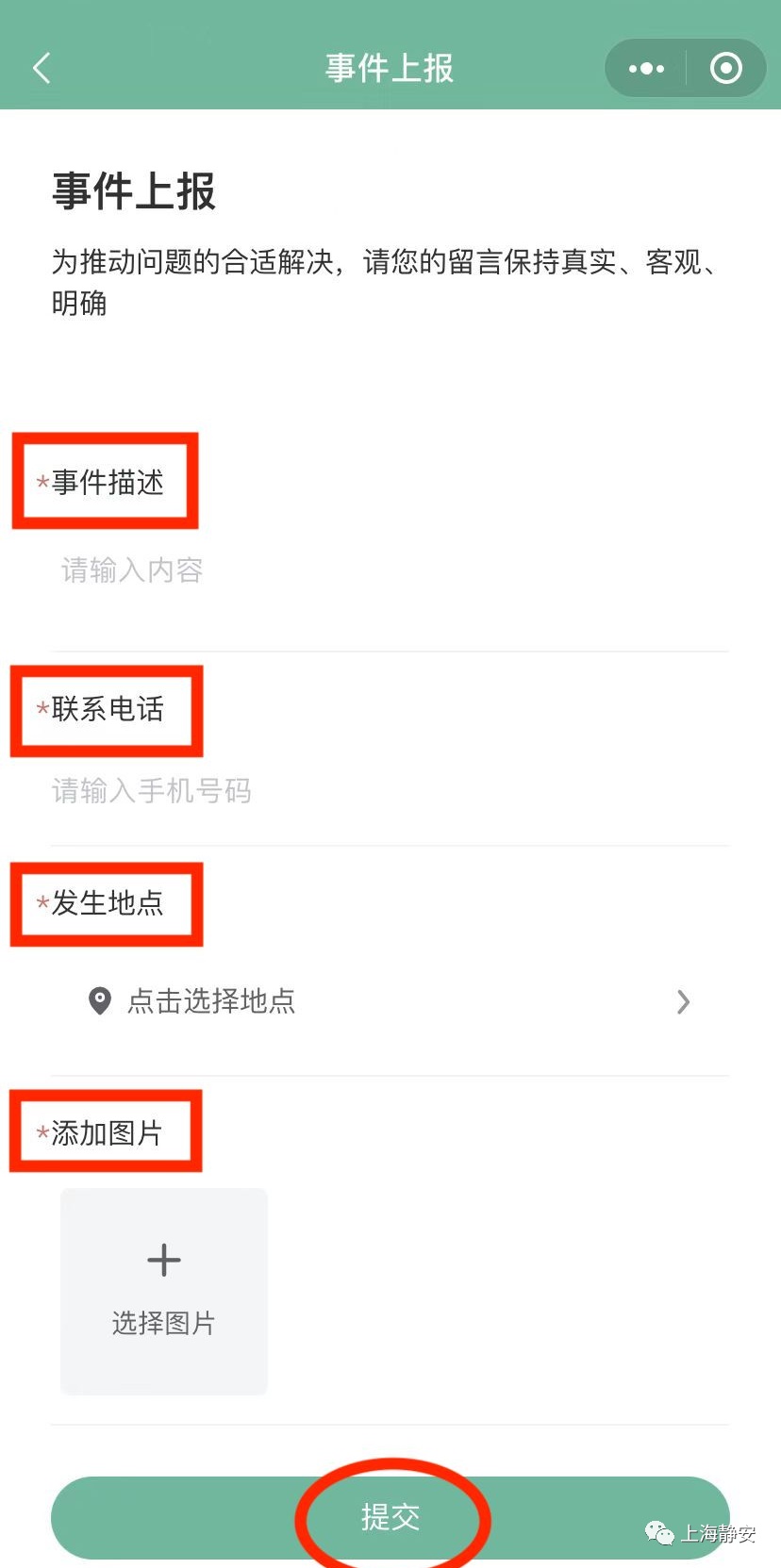Close the mini program via circle icon
Image resolution: width=781 pixels, height=1568 pixels.
coord(725,68)
